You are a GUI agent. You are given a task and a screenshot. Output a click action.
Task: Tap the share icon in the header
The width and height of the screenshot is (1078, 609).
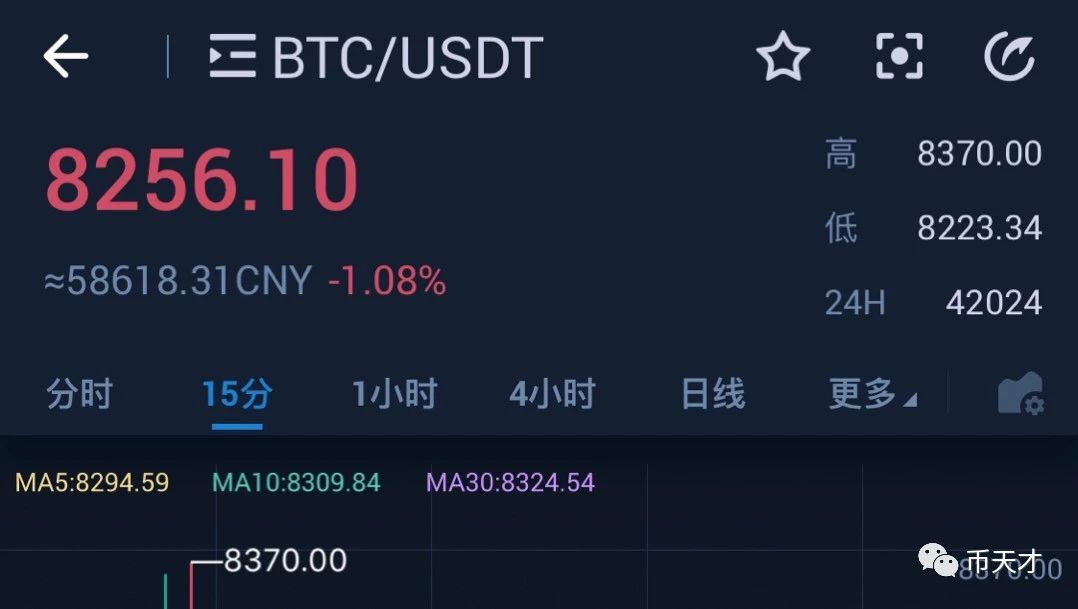[1009, 56]
